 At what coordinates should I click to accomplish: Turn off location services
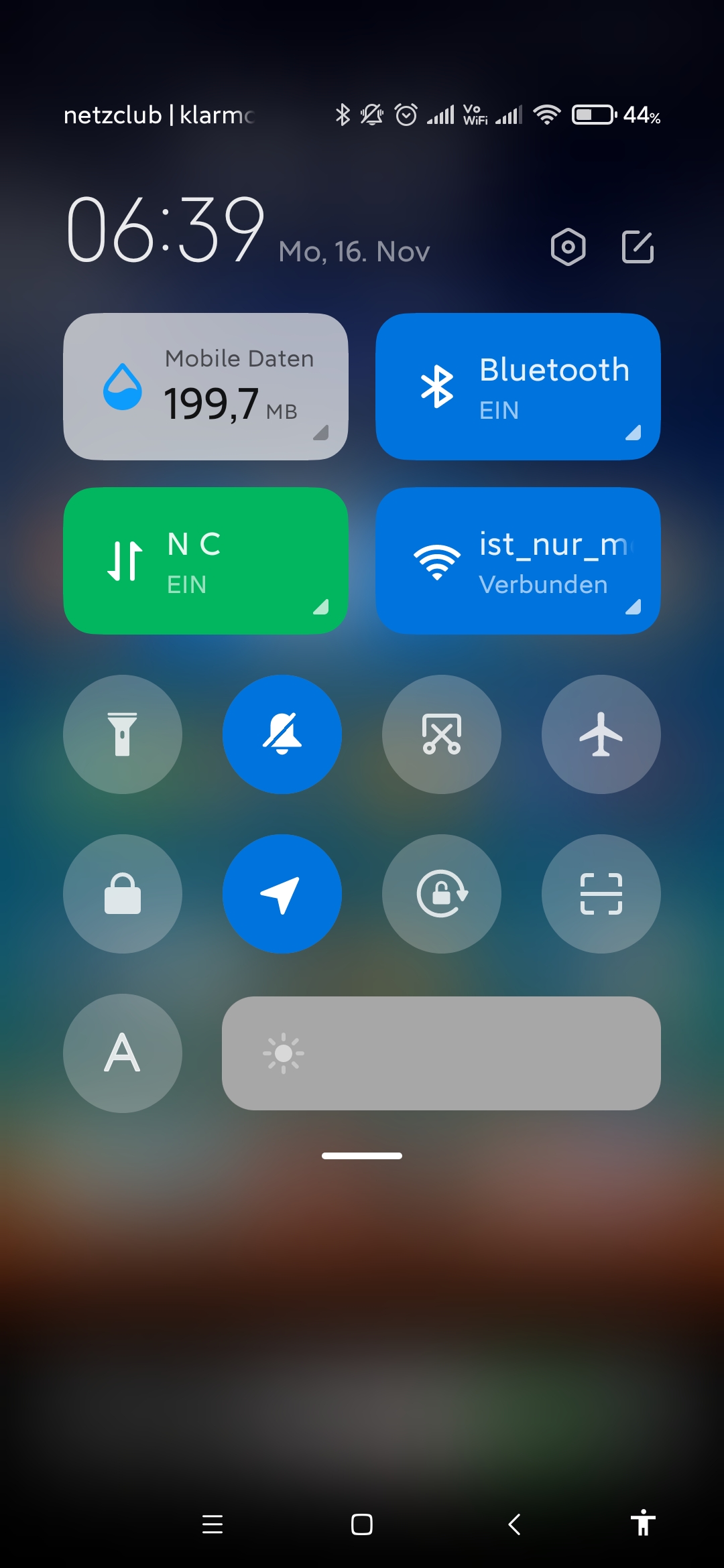tap(282, 894)
